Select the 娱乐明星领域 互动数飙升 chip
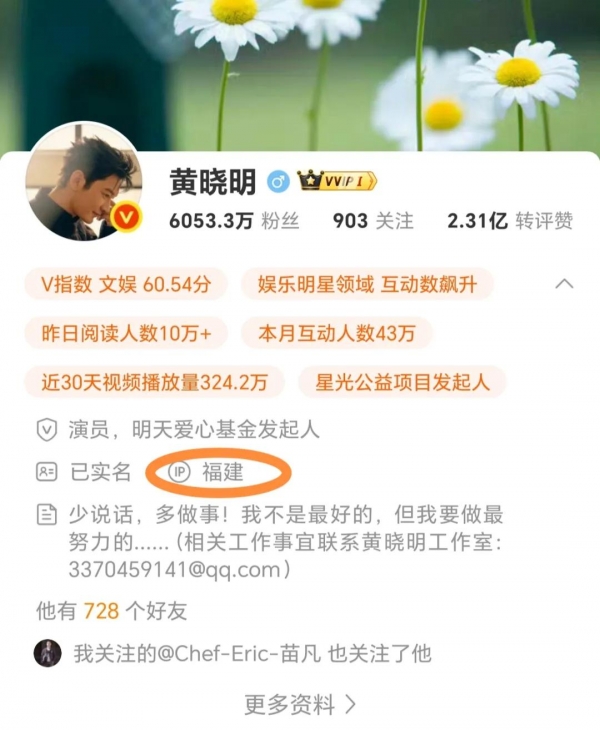This screenshot has width=600, height=730. click(368, 285)
